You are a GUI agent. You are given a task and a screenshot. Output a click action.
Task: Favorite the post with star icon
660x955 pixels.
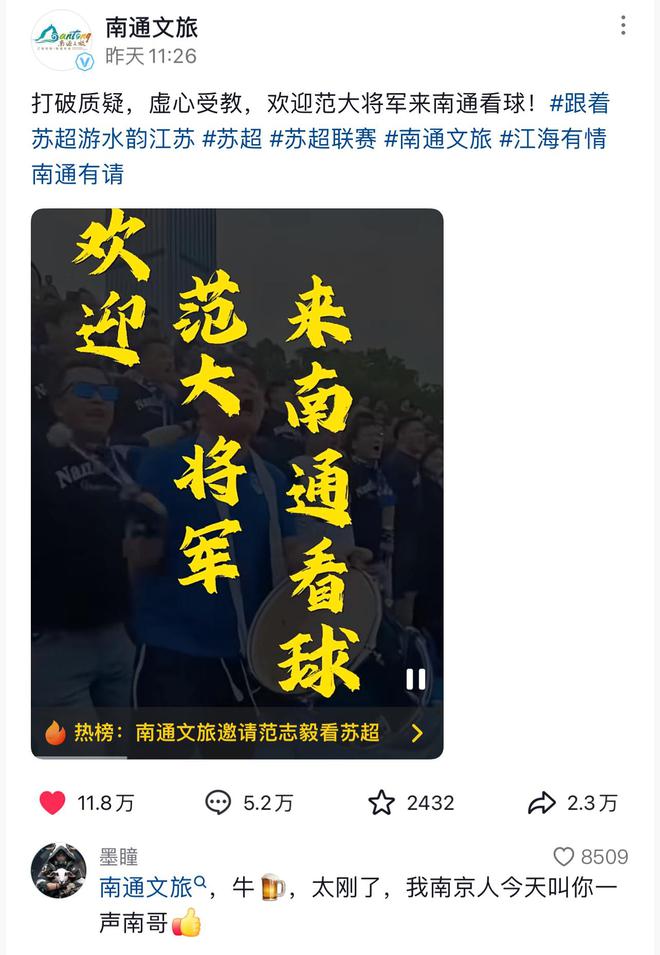pyautogui.click(x=382, y=802)
